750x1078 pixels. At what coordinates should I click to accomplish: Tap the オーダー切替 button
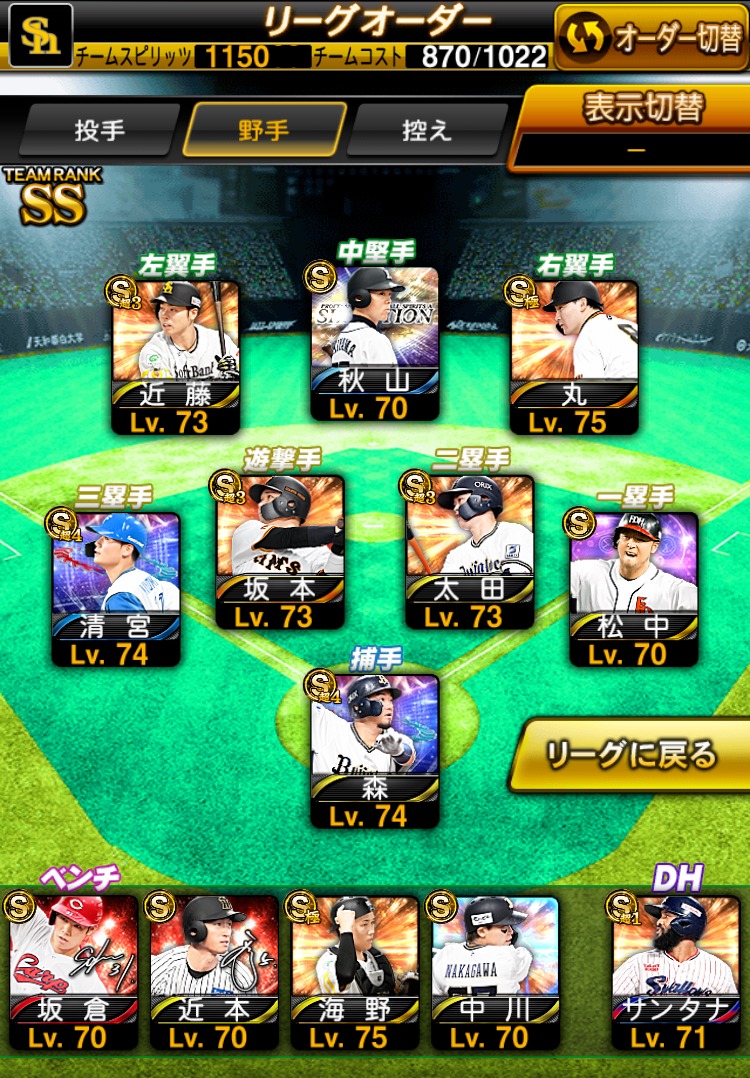click(x=650, y=36)
